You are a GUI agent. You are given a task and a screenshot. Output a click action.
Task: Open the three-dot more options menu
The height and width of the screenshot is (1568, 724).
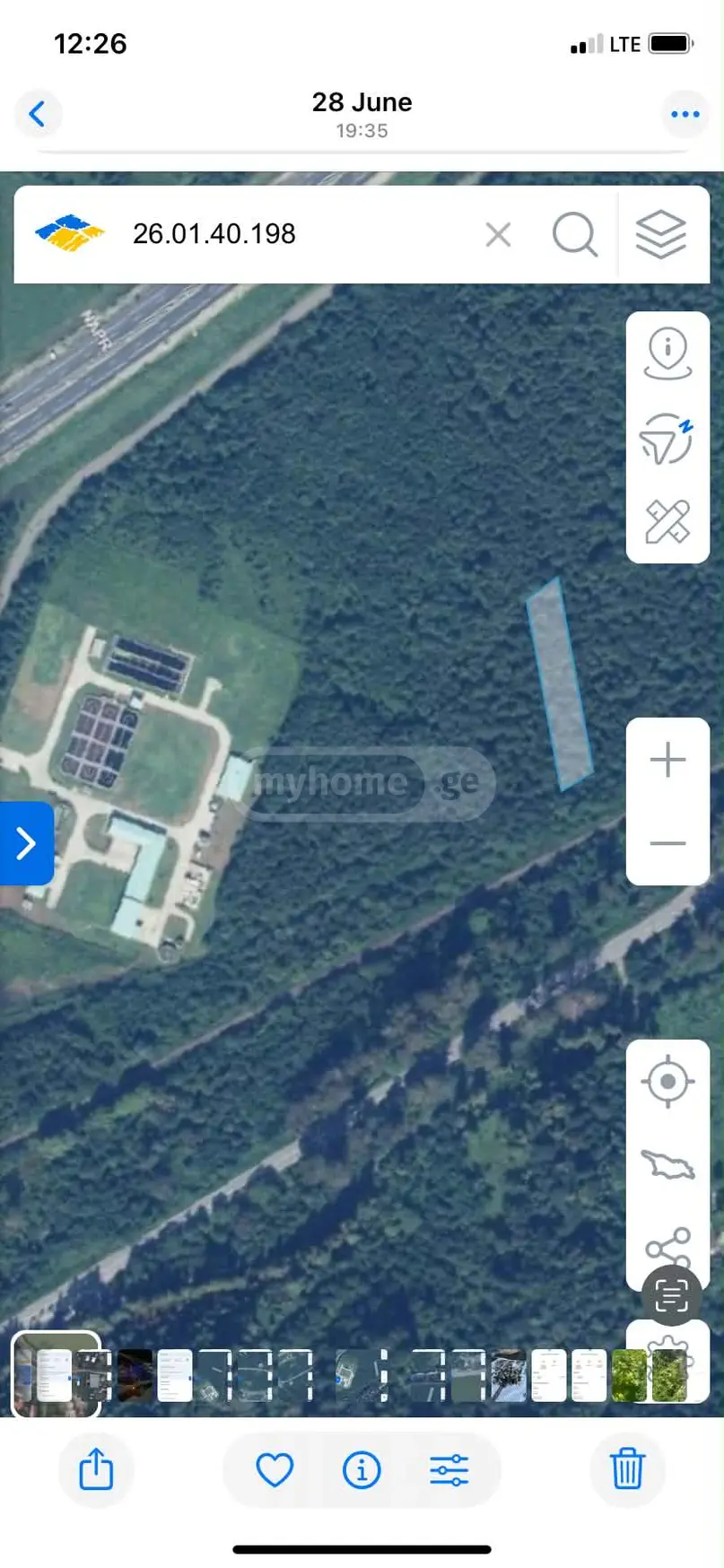point(685,114)
